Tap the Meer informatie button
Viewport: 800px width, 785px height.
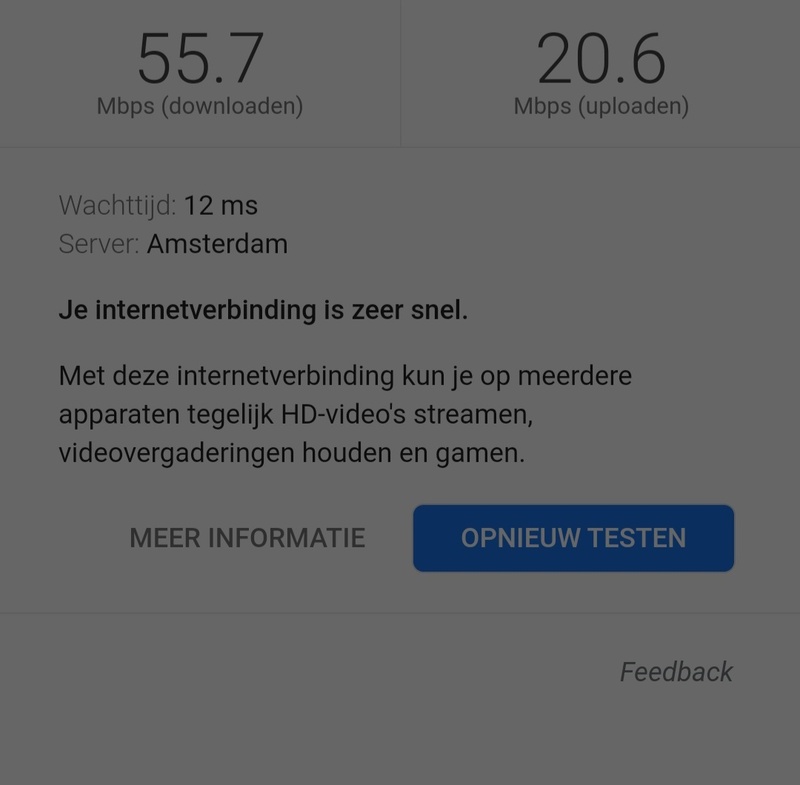point(247,538)
